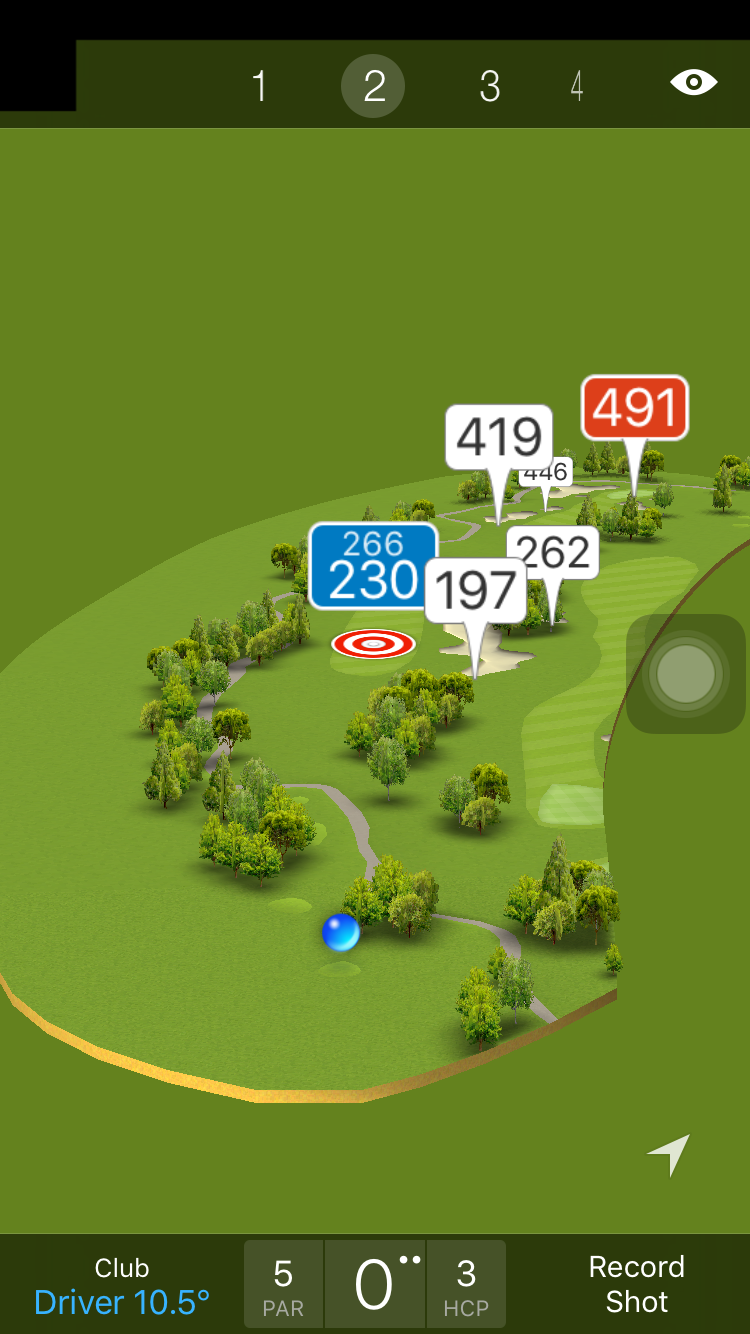Select the 262 distance marker
This screenshot has width=750, height=1334.
click(x=554, y=552)
